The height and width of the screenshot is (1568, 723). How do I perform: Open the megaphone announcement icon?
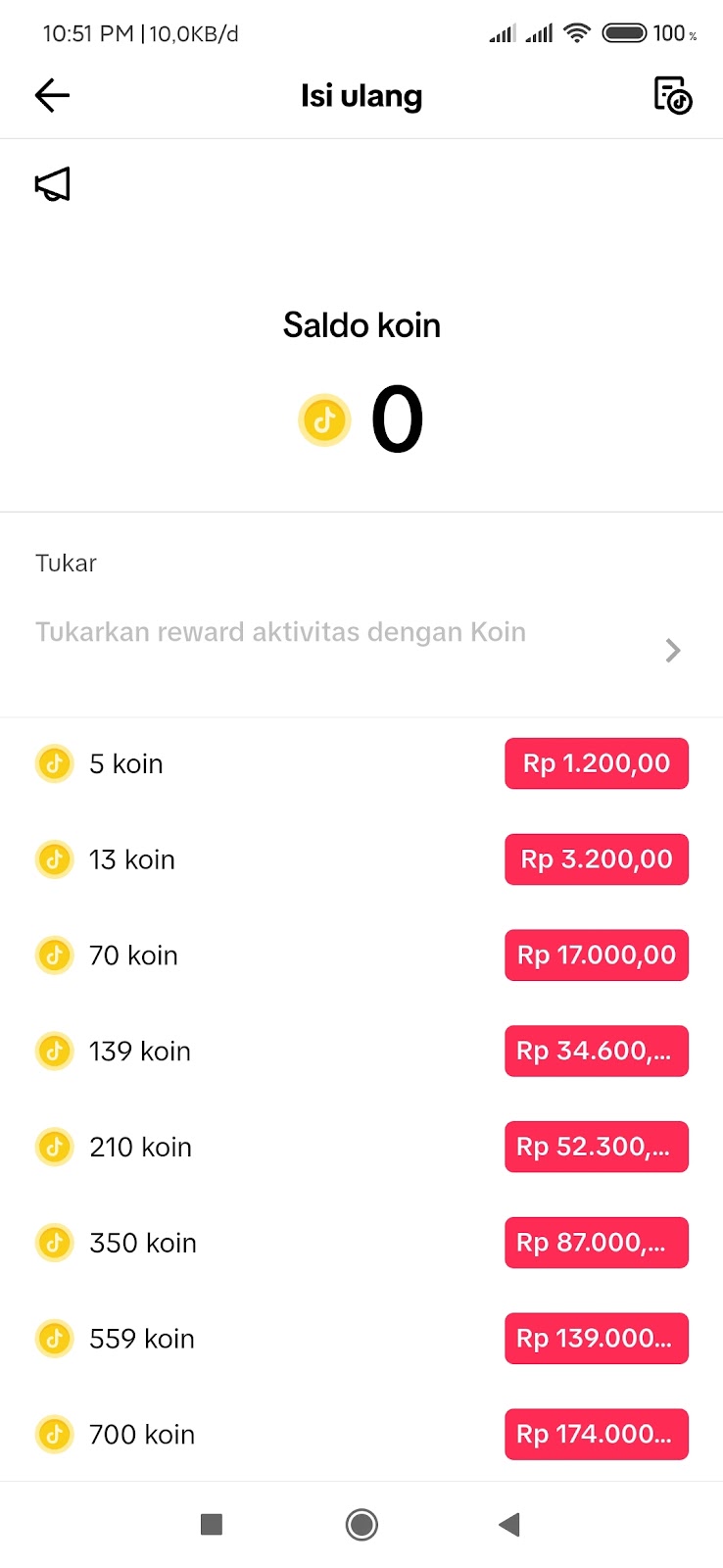(53, 184)
